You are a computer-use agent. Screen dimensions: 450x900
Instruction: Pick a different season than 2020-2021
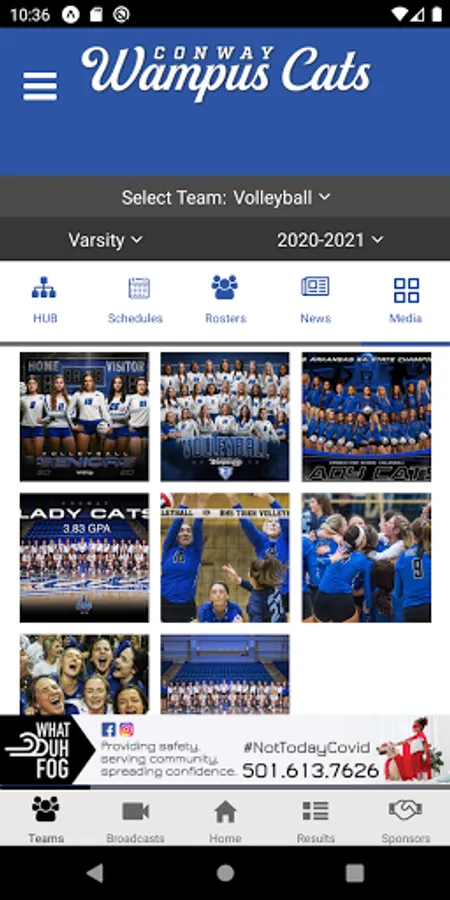[x=330, y=240]
